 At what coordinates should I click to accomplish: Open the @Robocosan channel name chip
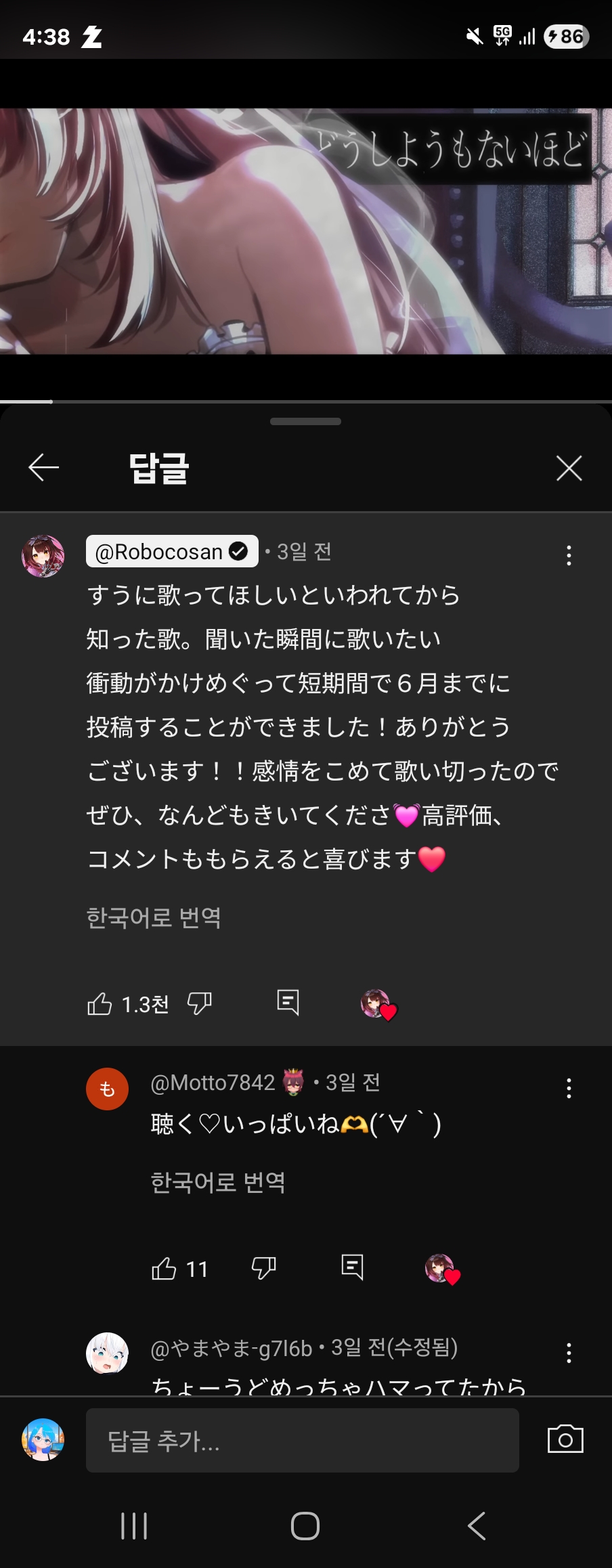[172, 552]
